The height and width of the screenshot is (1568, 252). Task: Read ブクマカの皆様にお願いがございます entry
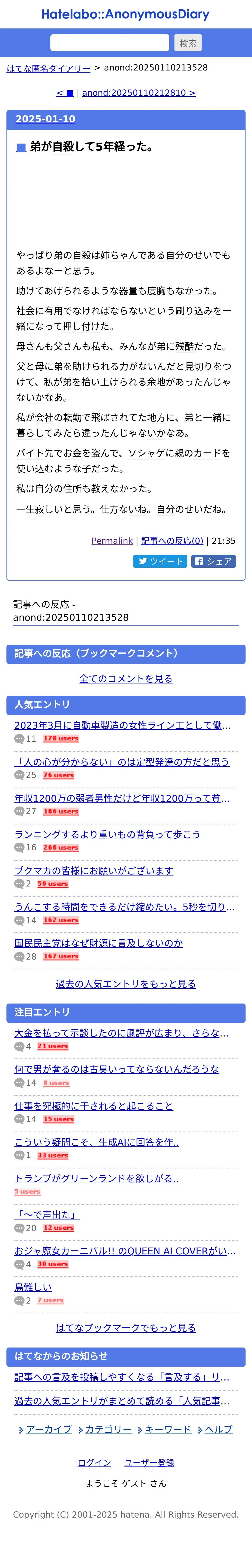pyautogui.click(x=94, y=871)
